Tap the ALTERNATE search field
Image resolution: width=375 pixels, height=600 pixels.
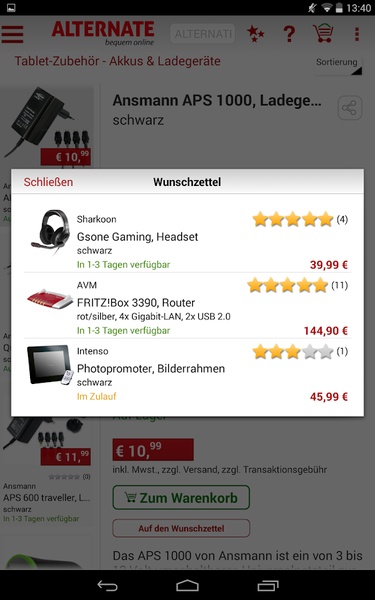tap(202, 34)
